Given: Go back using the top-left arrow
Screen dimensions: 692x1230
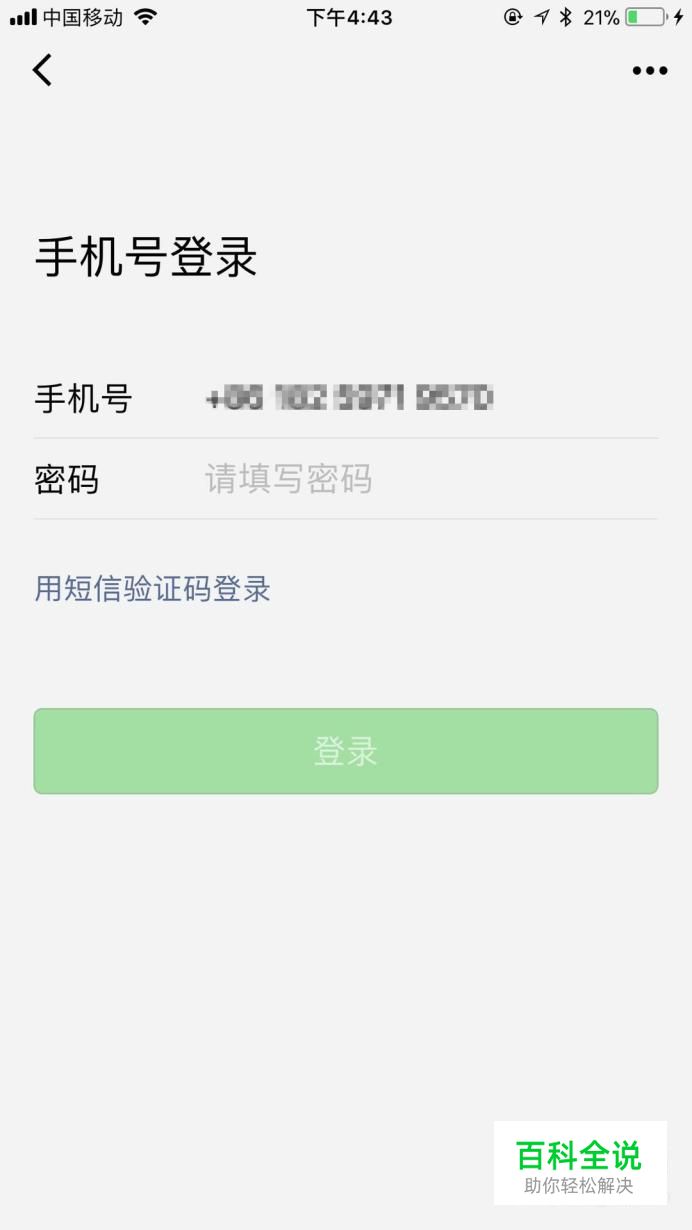Looking at the screenshot, I should coord(42,70).
